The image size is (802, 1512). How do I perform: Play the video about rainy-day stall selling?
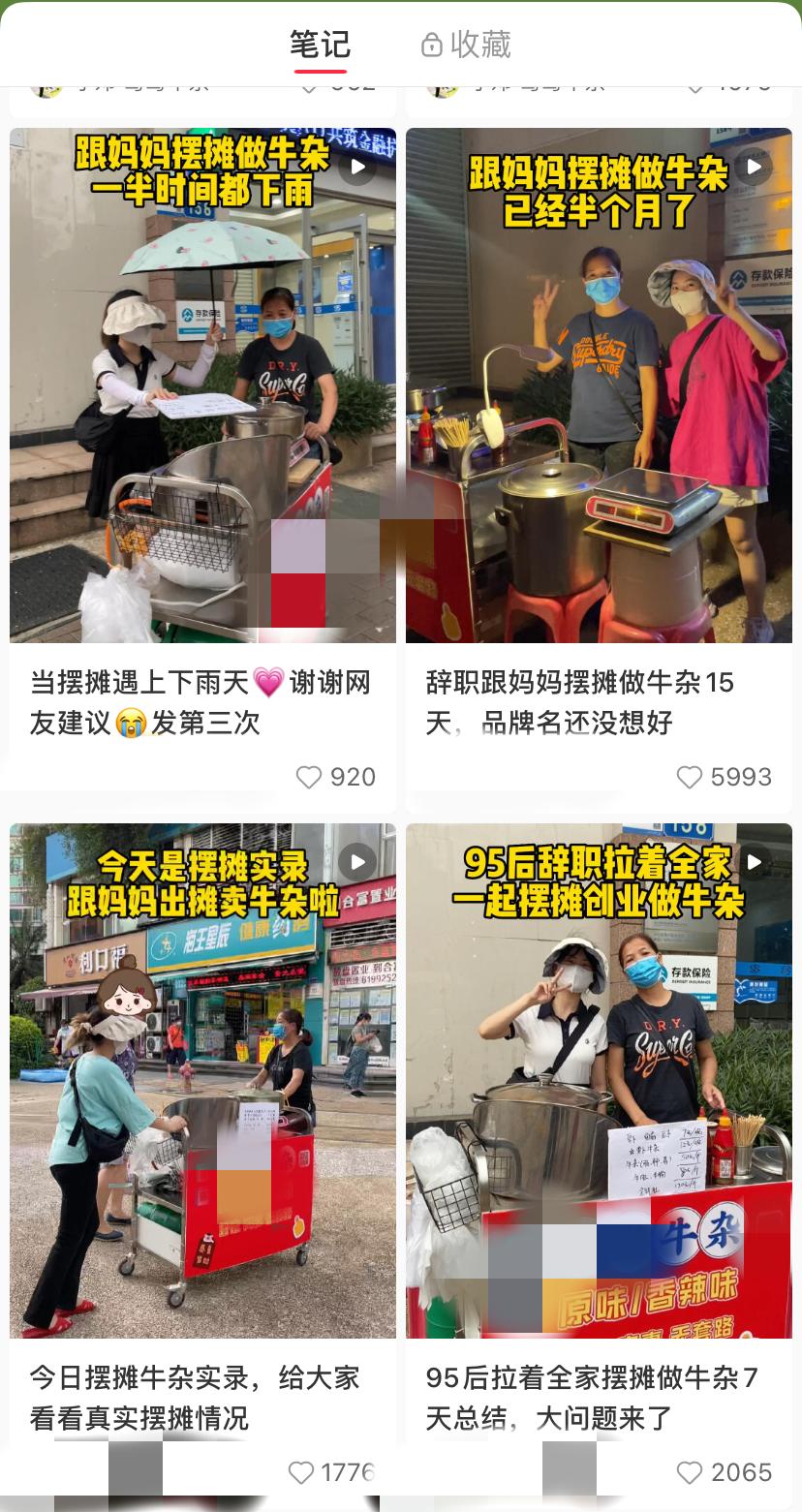[357, 167]
